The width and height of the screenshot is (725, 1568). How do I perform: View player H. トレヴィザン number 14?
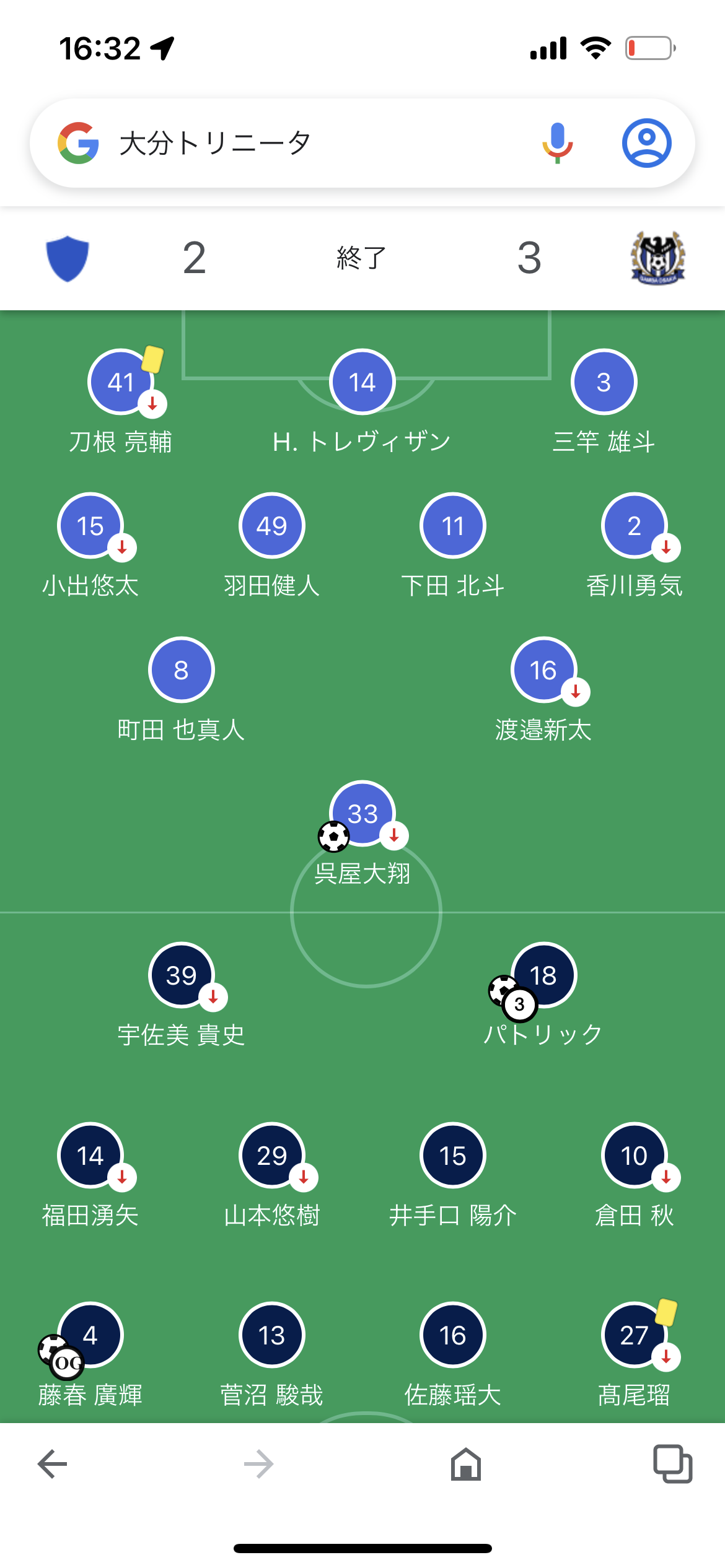click(362, 382)
